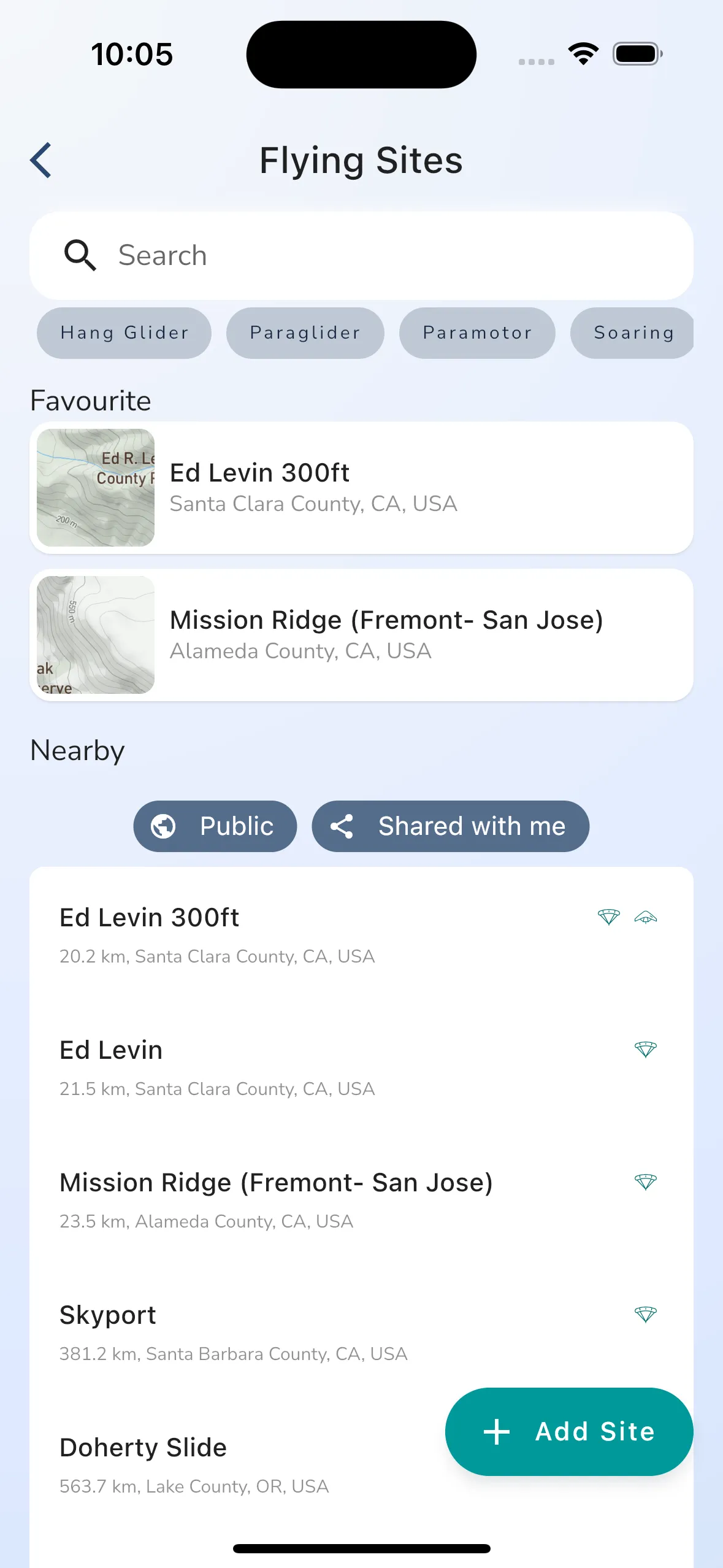Switch to the Public nearby sites tab
This screenshot has width=723, height=1568.
click(215, 826)
